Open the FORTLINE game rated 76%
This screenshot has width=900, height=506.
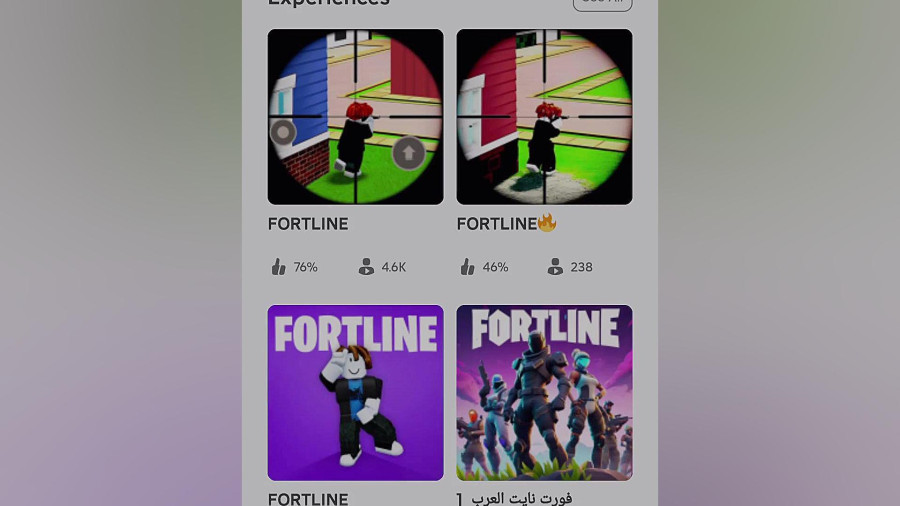[355, 117]
